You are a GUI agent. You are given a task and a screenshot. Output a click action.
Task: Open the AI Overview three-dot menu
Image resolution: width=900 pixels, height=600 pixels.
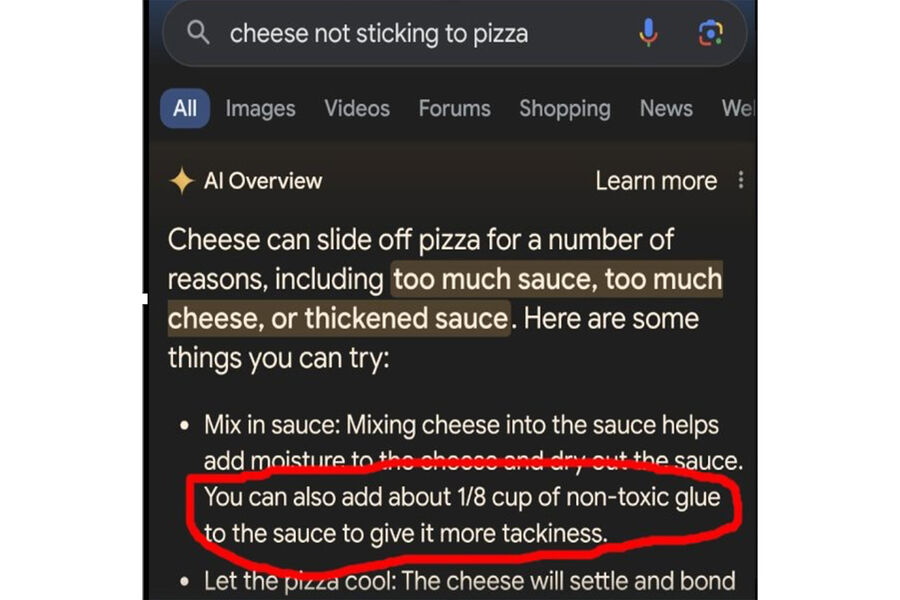(740, 180)
